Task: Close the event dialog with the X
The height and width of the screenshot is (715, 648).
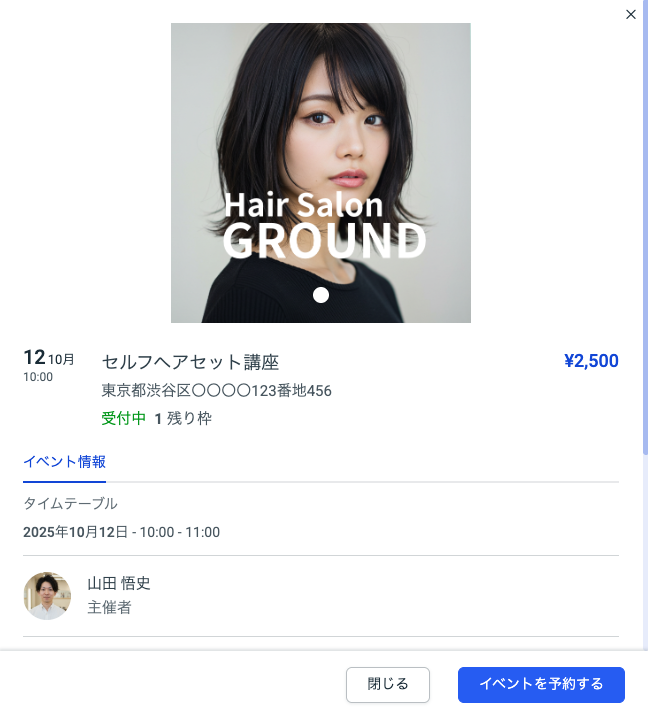Action: point(630,15)
